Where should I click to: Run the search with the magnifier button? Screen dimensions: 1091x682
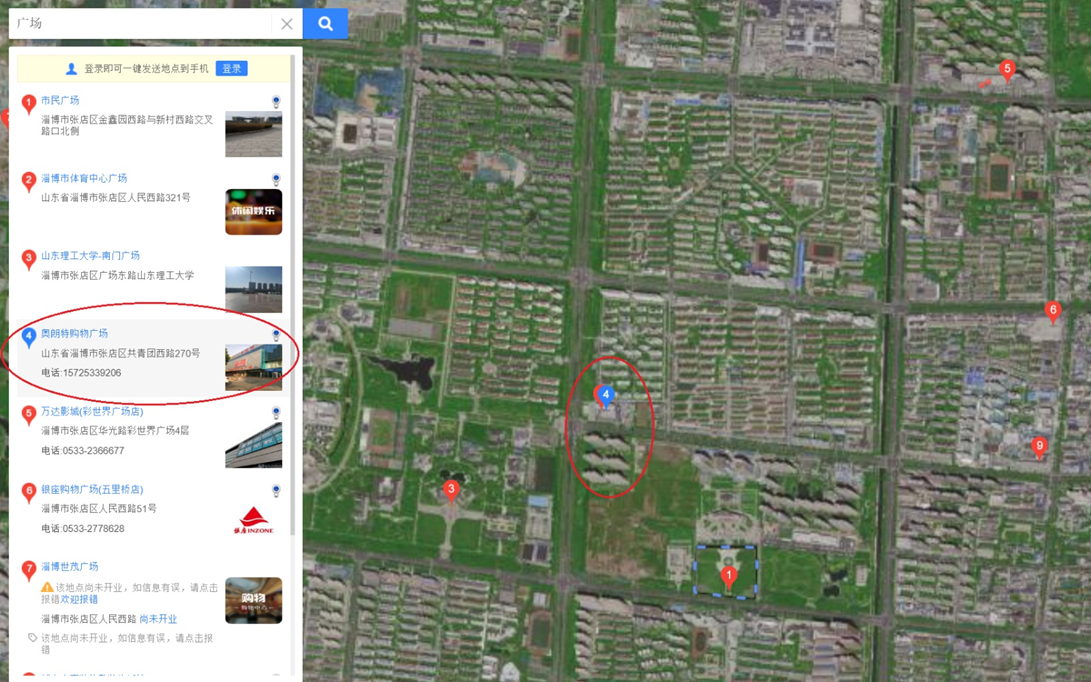325,23
